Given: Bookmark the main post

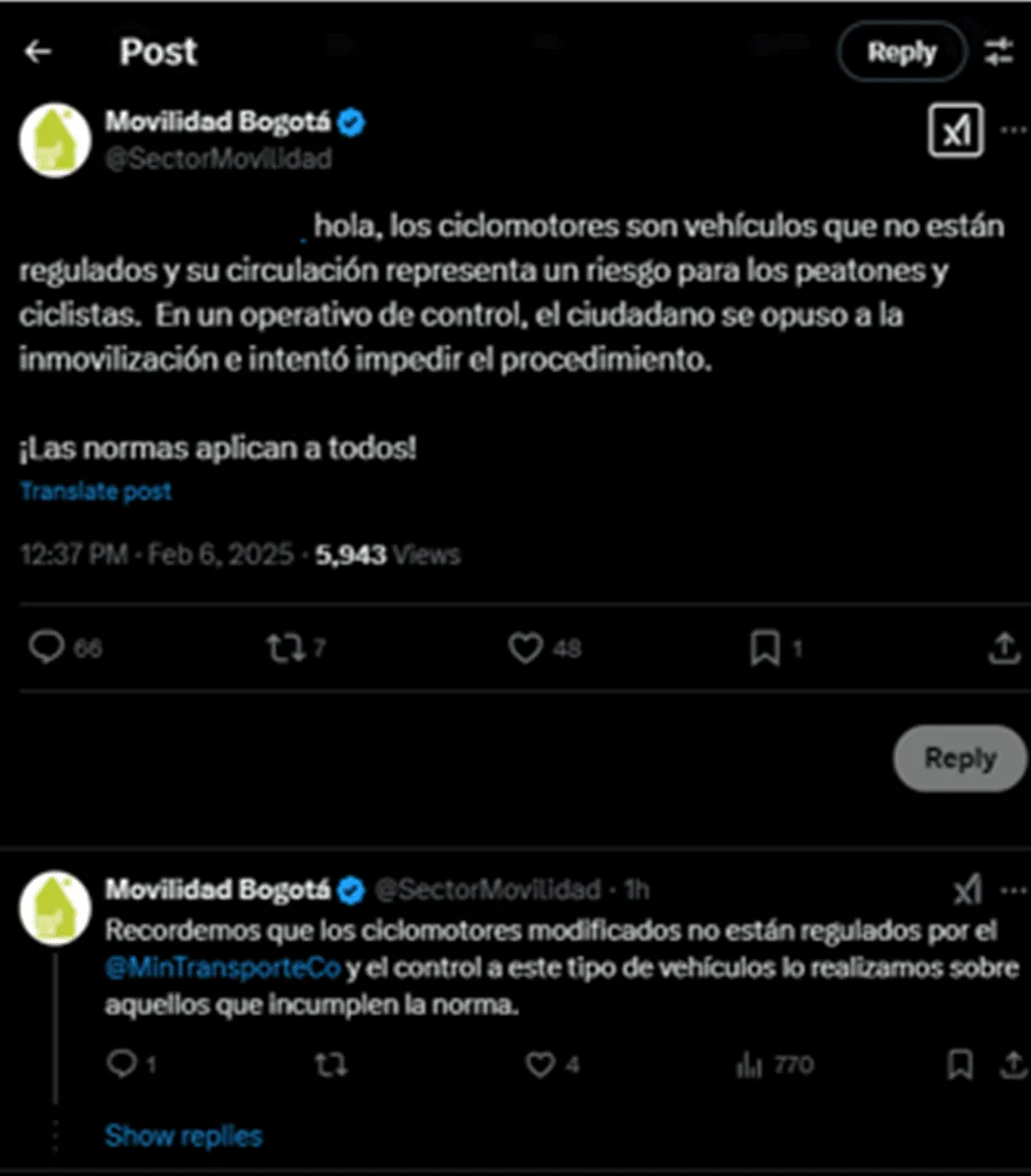Looking at the screenshot, I should point(775,648).
